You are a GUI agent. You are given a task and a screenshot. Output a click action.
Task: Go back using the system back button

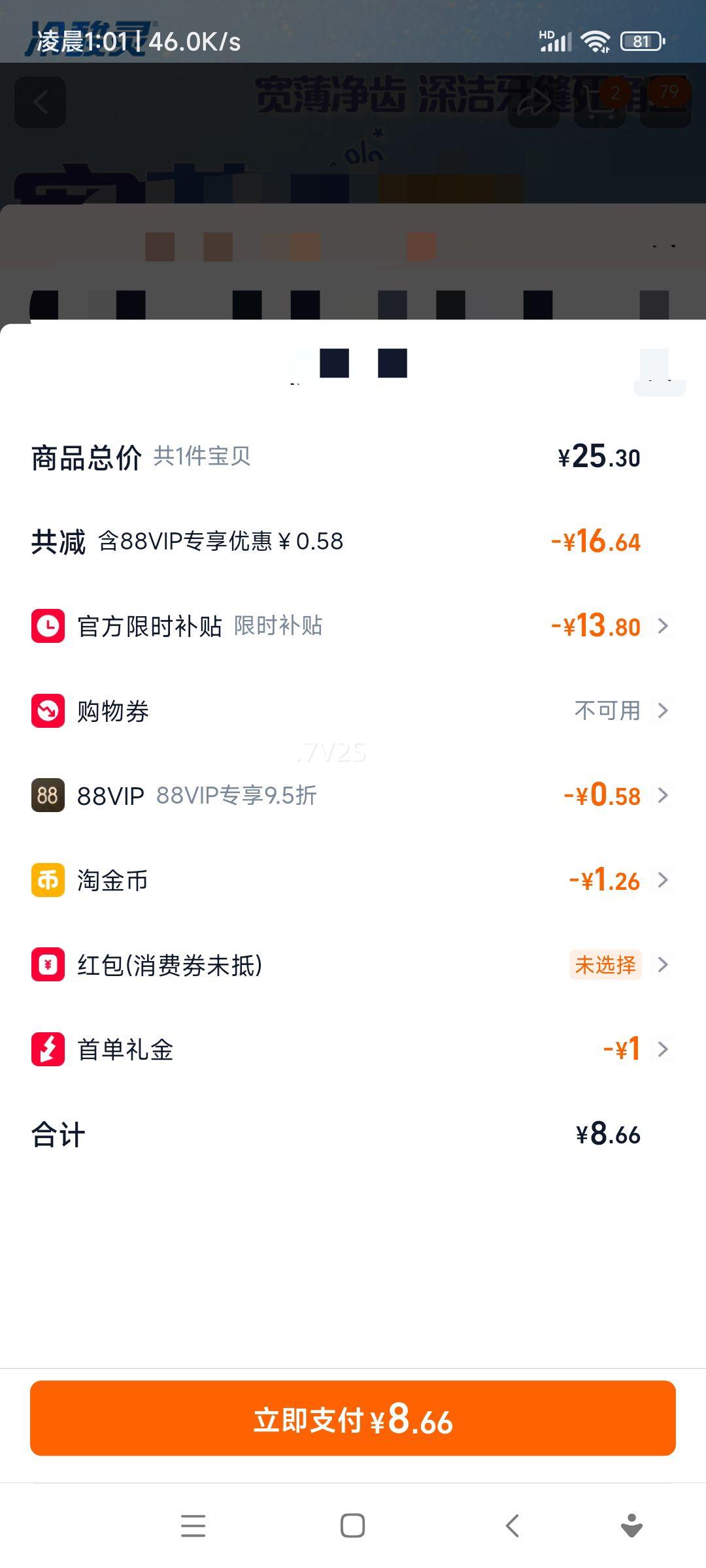point(513,1526)
